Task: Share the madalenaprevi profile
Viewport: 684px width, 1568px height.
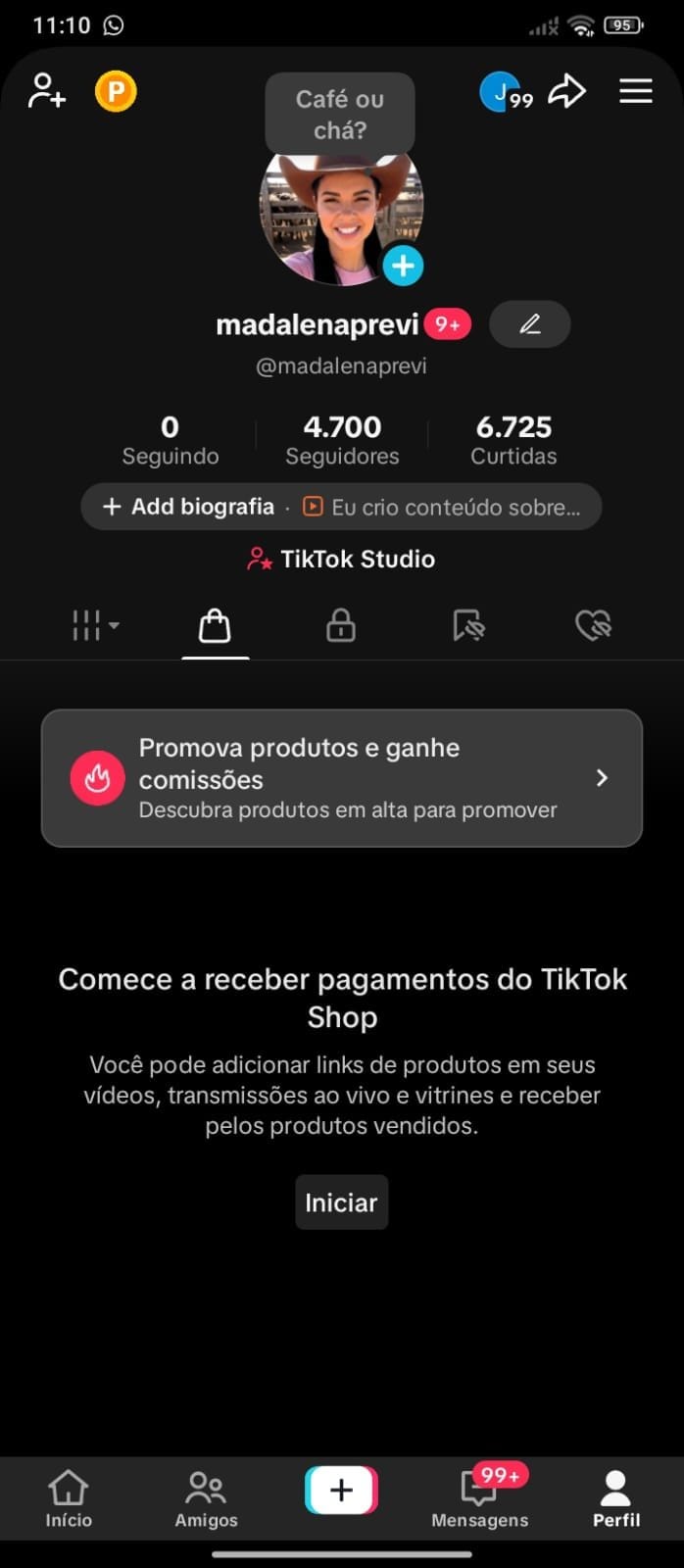Action: (x=566, y=92)
